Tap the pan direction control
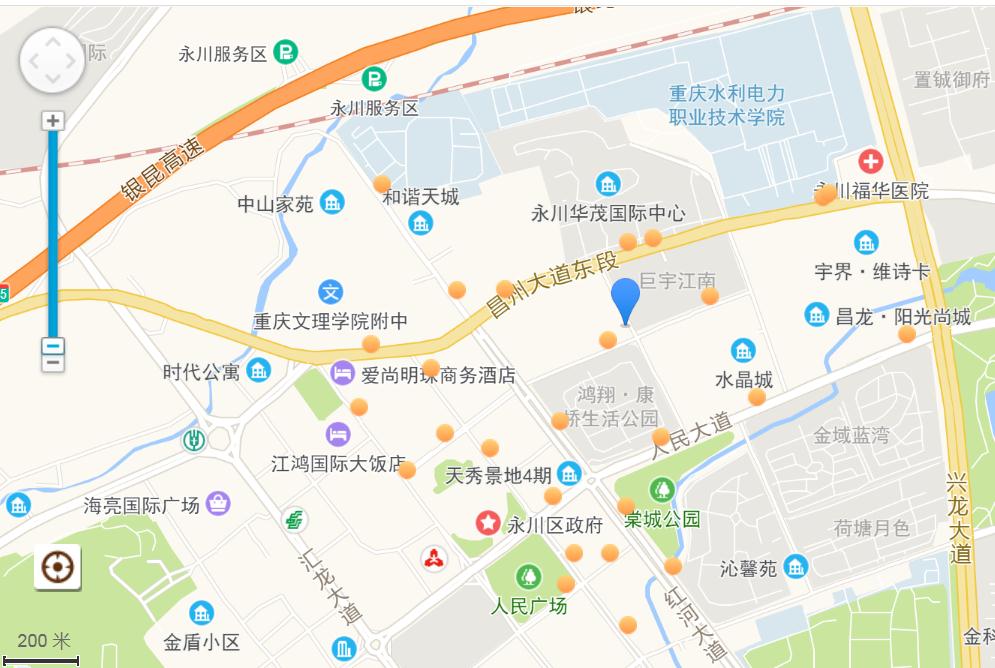 (x=52, y=61)
